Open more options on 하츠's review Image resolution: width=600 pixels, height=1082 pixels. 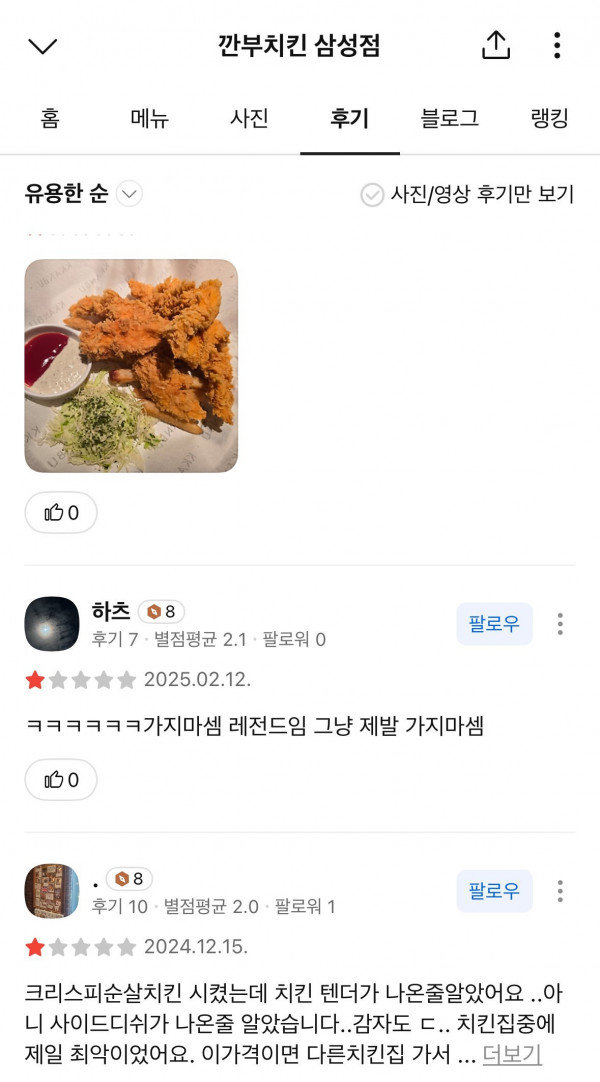pyautogui.click(x=560, y=624)
